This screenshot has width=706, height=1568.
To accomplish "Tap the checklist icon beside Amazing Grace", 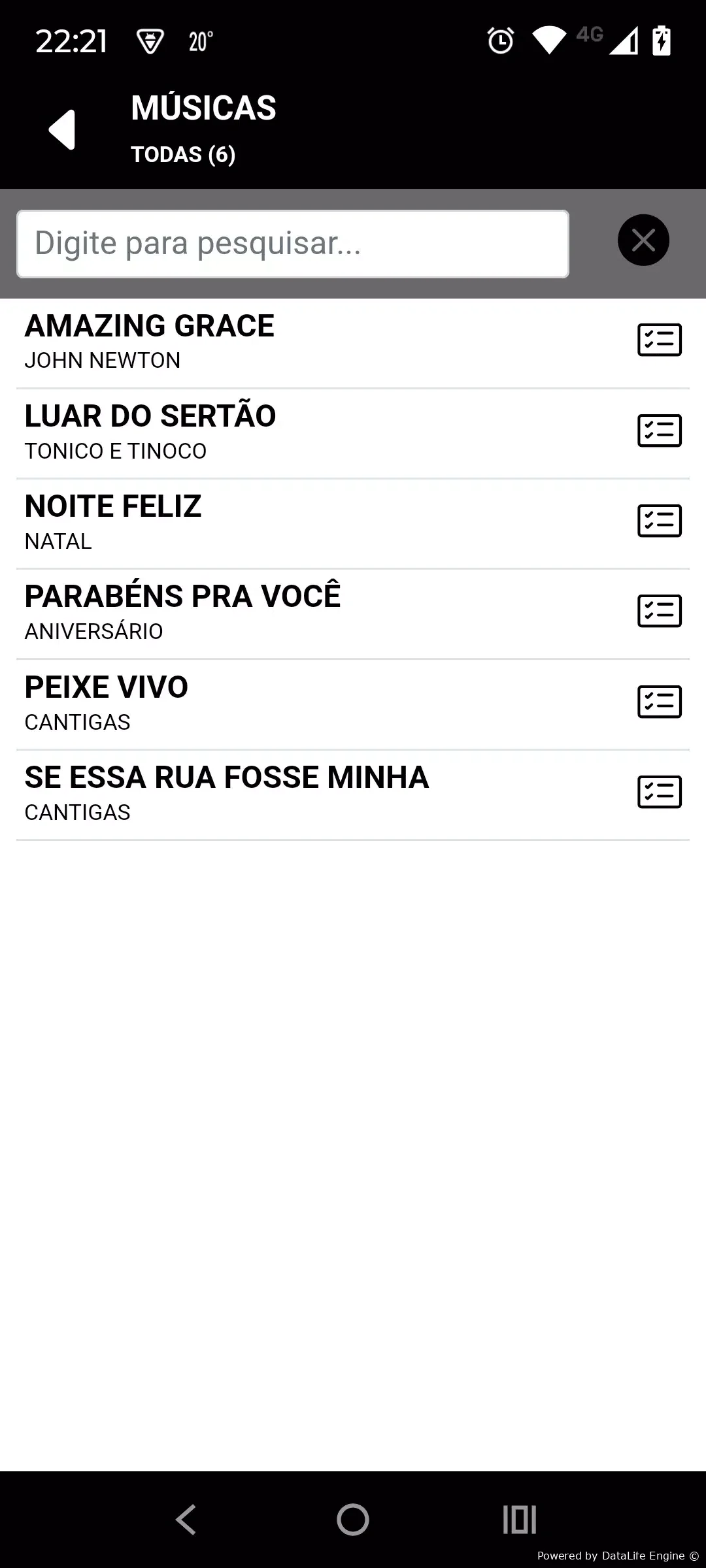I will click(x=660, y=340).
